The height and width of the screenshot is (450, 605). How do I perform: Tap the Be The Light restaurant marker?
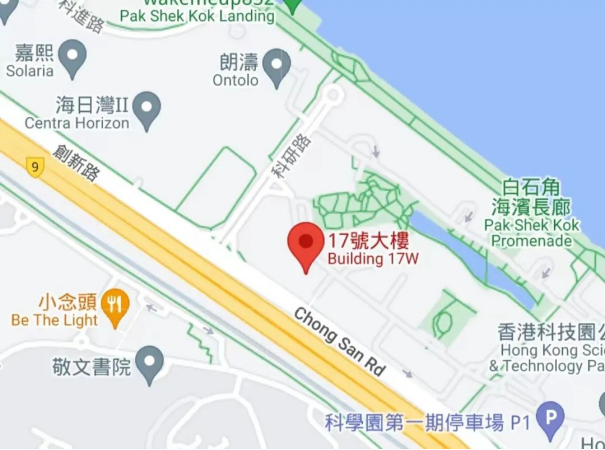[x=116, y=306]
